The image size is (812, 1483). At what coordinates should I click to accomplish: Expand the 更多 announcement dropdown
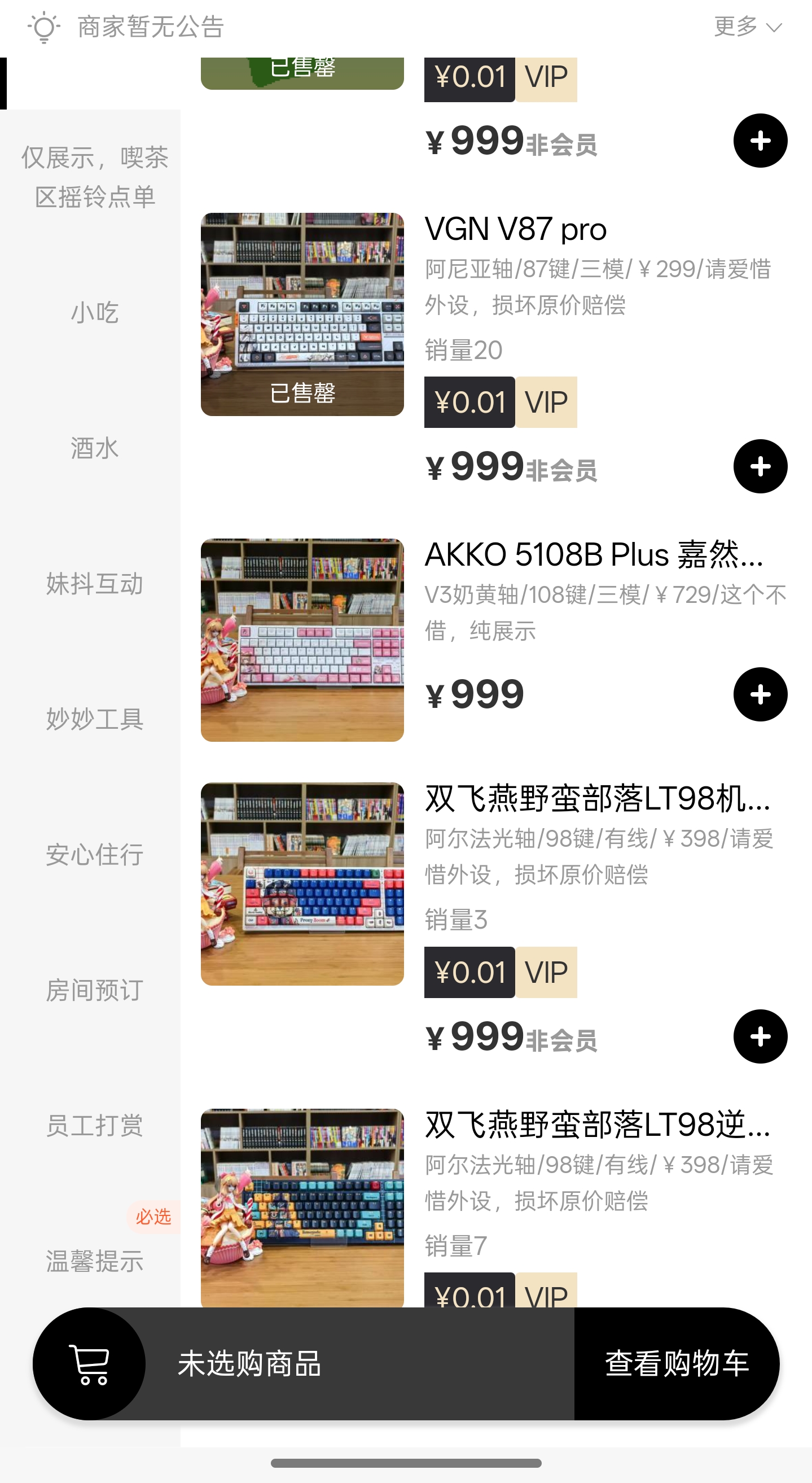[x=747, y=27]
